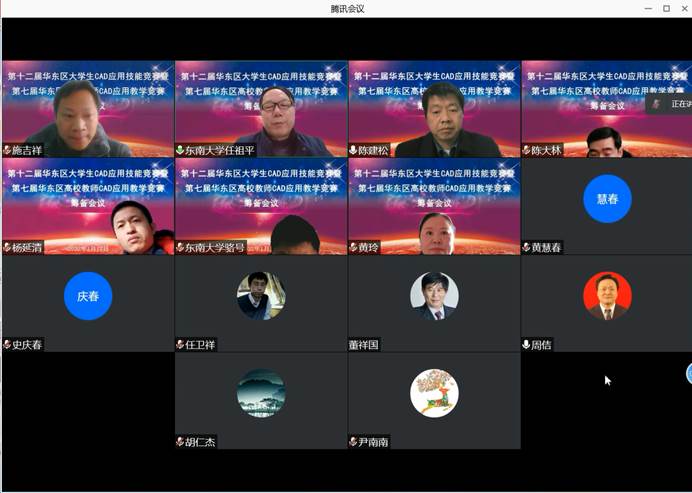The height and width of the screenshot is (493, 692).
Task: Select 黄玲's video tile
Action: coord(433,205)
